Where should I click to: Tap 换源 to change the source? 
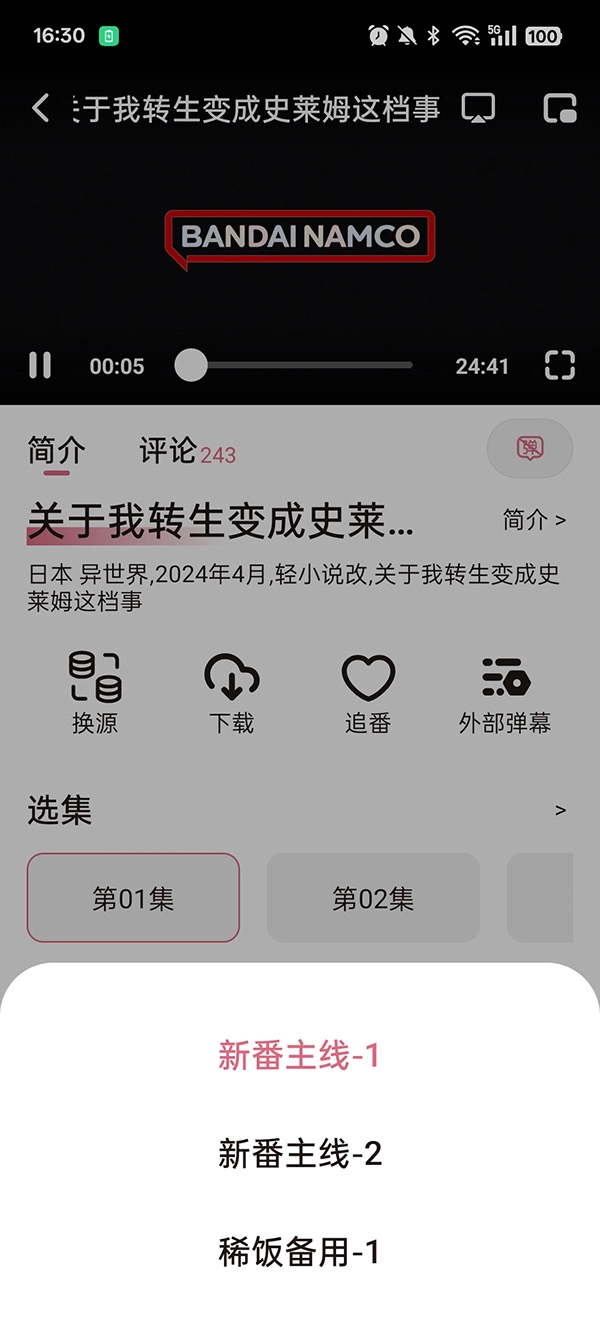pyautogui.click(x=95, y=693)
